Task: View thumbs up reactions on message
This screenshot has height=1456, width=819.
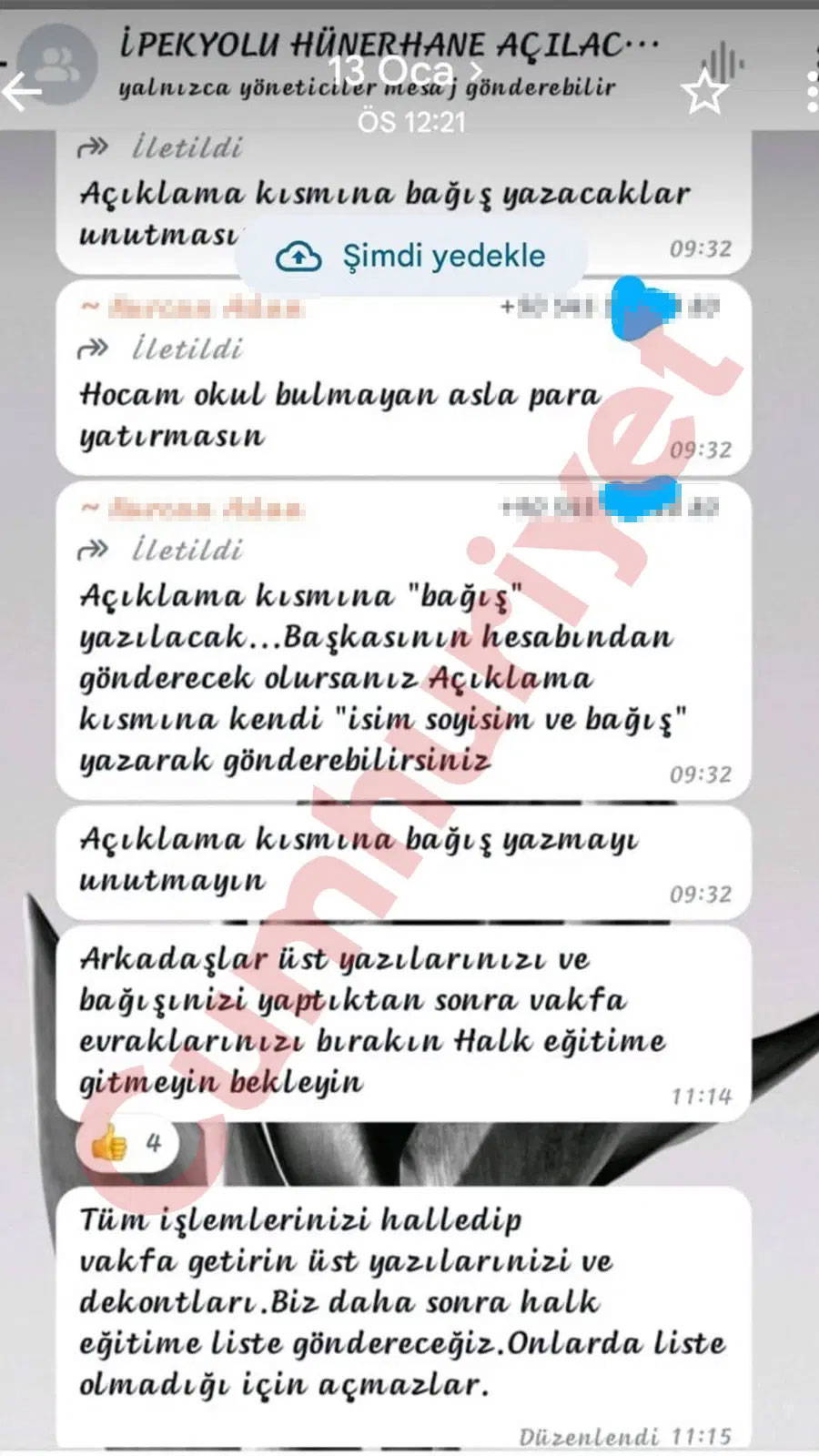Action: coord(128,1143)
